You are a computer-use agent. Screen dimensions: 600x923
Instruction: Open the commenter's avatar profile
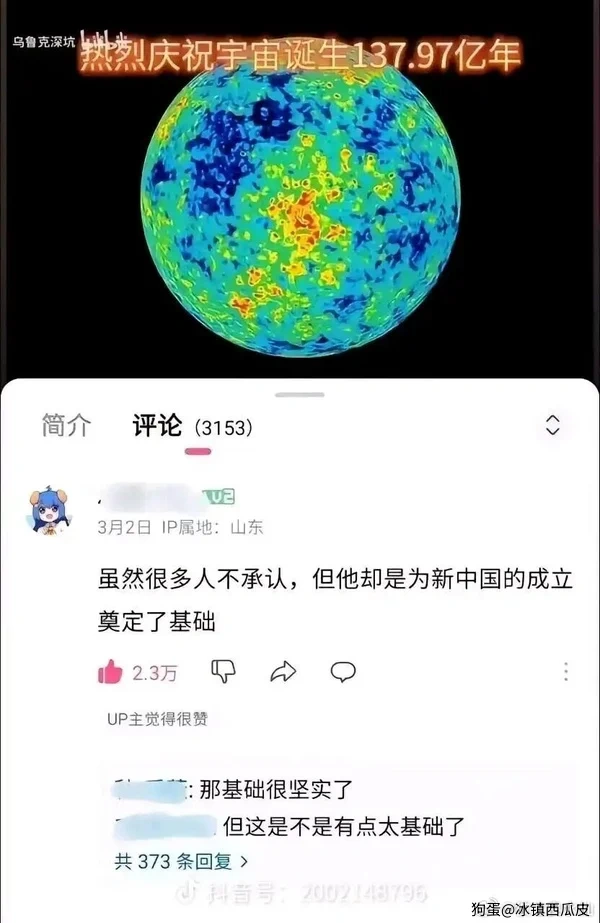49,512
